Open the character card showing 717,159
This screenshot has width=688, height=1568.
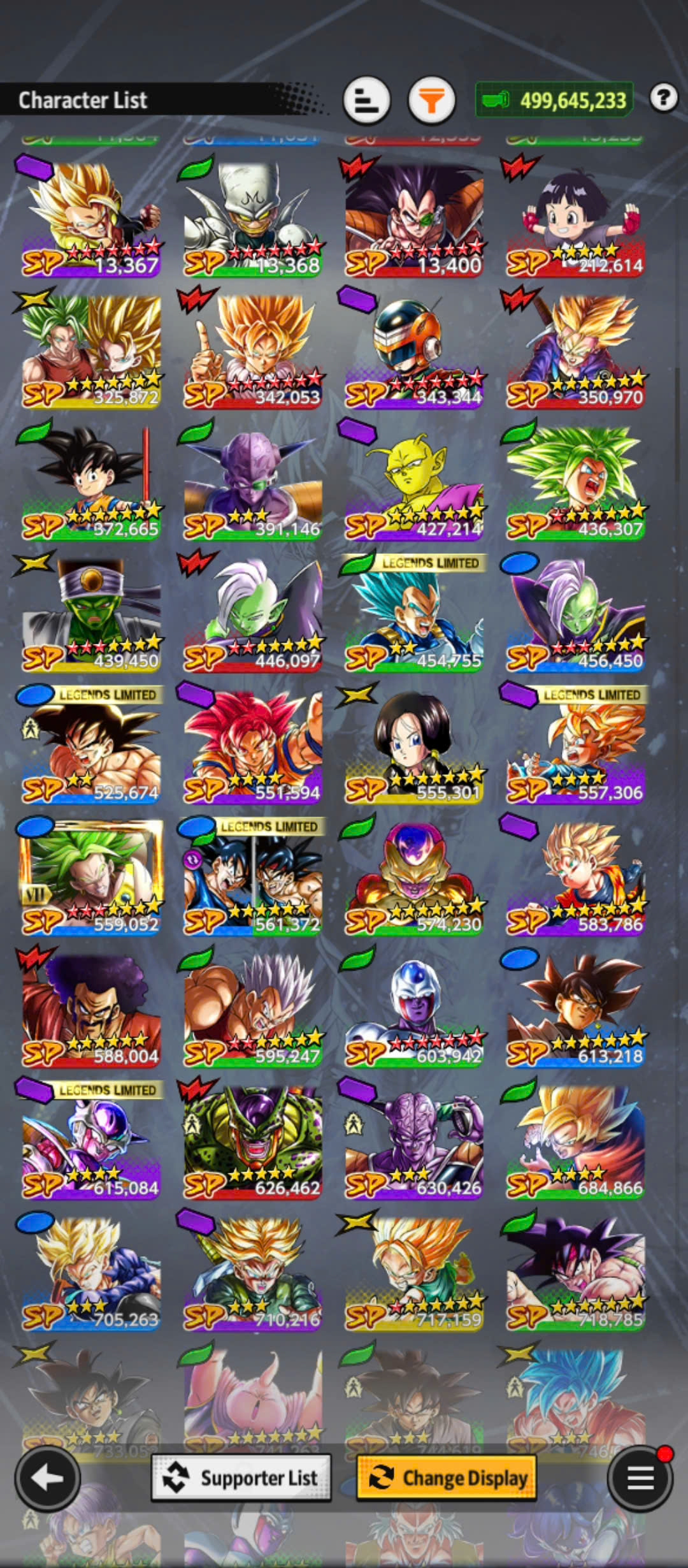coord(414,1274)
